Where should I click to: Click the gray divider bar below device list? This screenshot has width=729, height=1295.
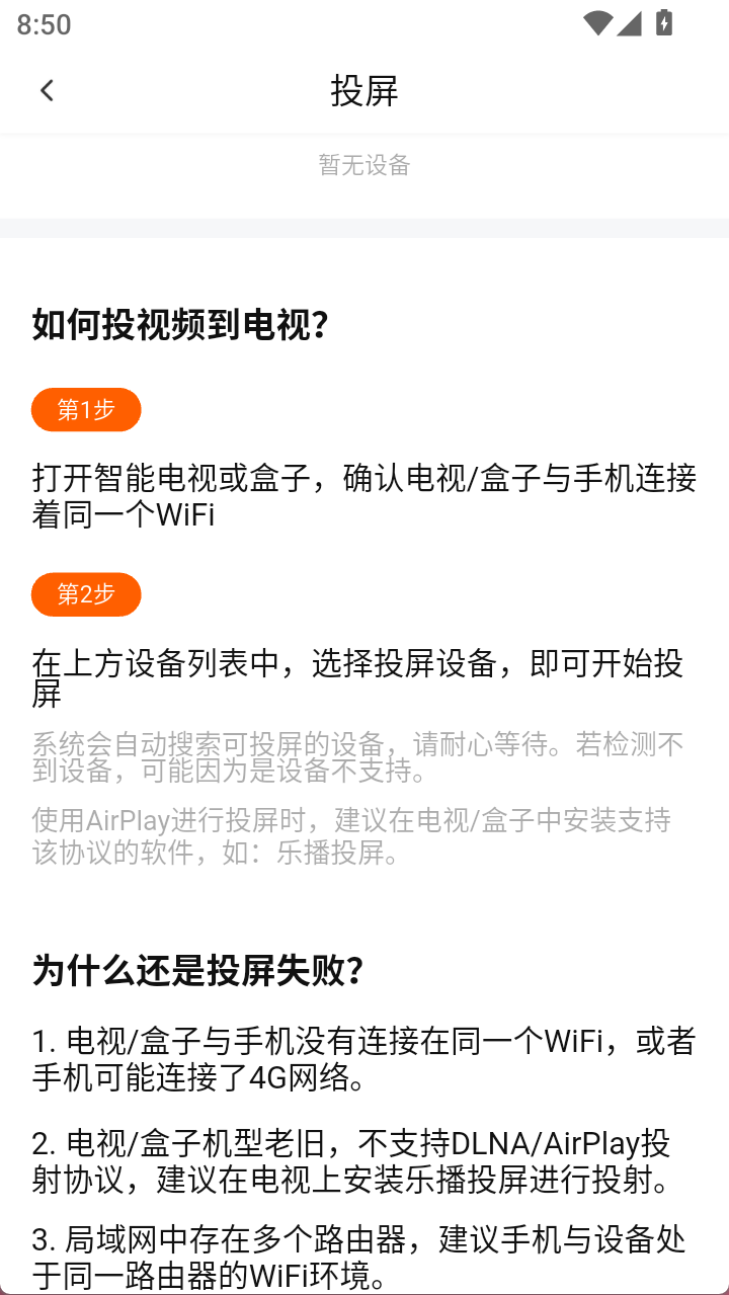point(364,228)
